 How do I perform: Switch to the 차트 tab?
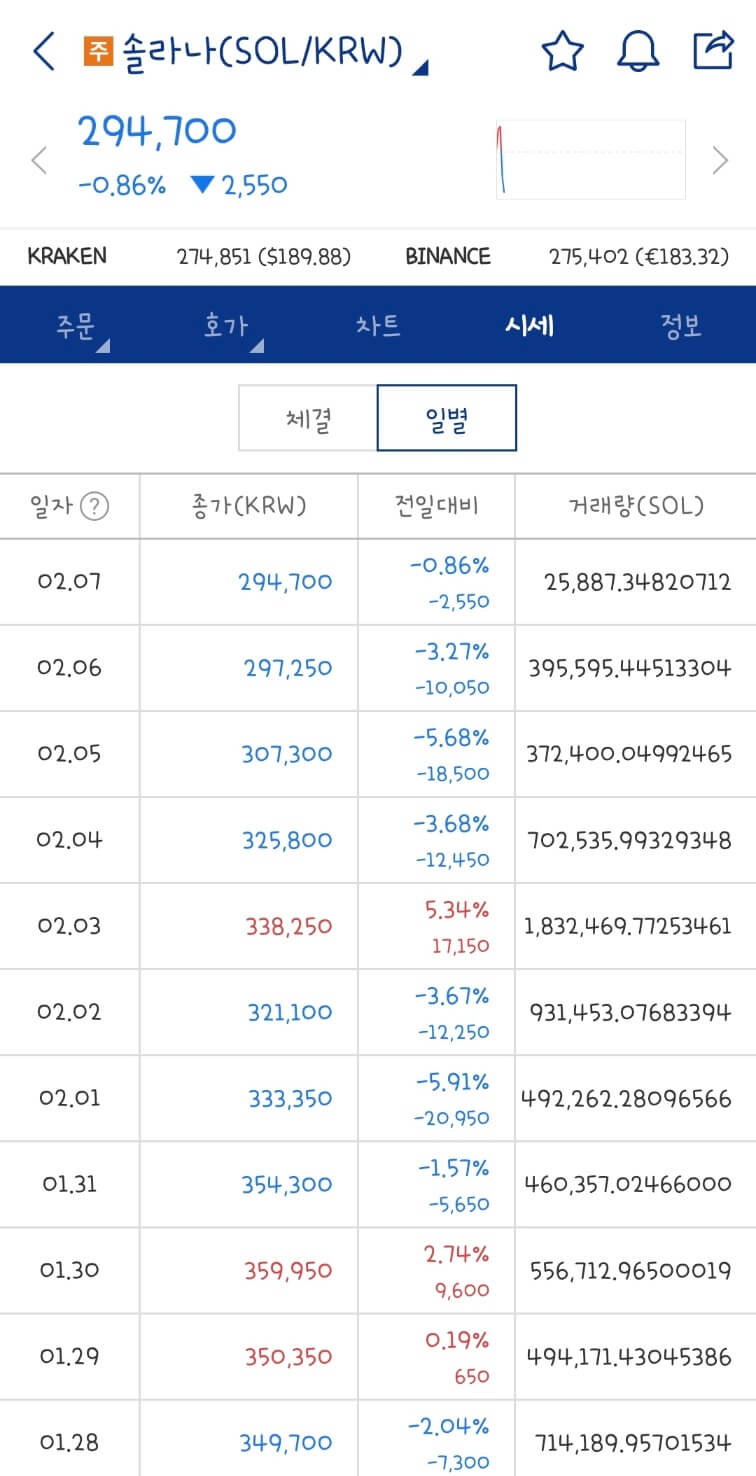[378, 324]
